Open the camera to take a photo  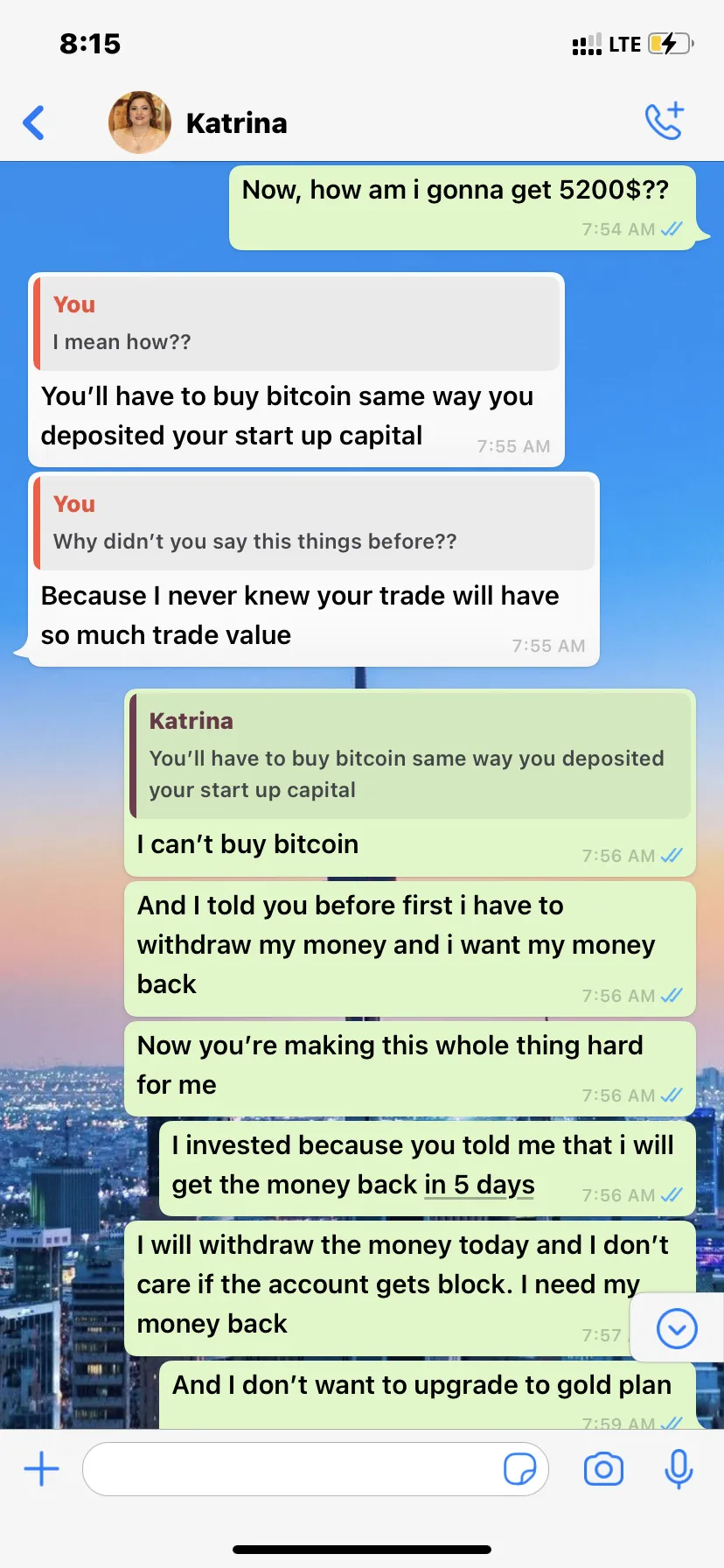coord(603,1469)
